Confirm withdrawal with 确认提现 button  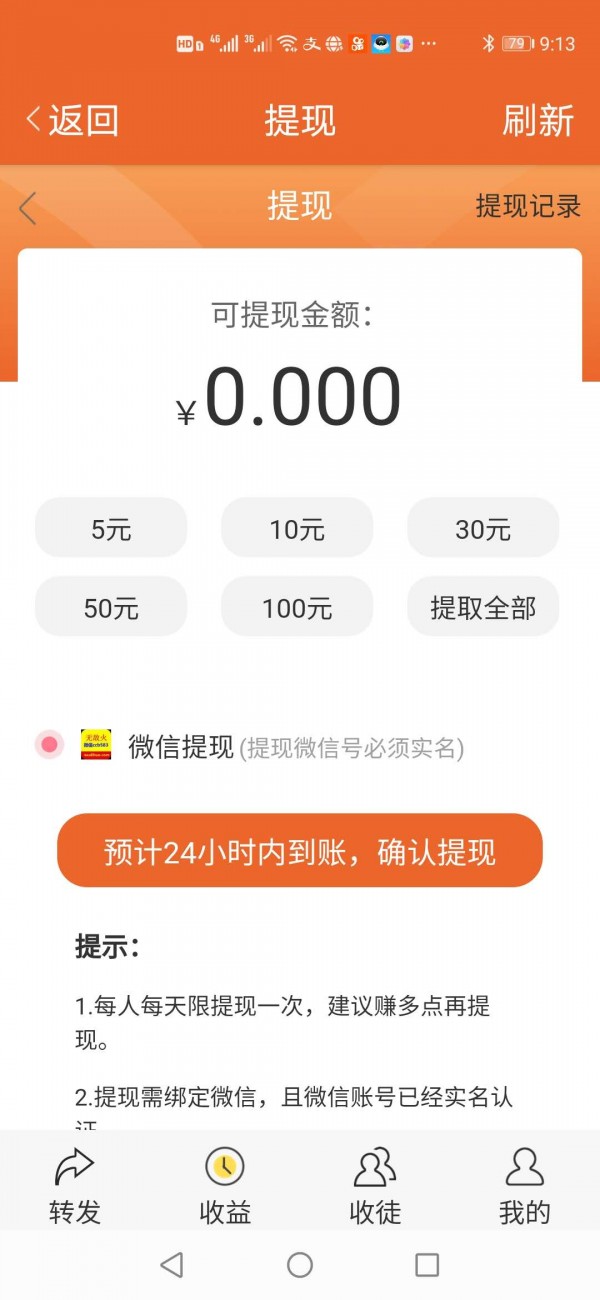(x=300, y=851)
